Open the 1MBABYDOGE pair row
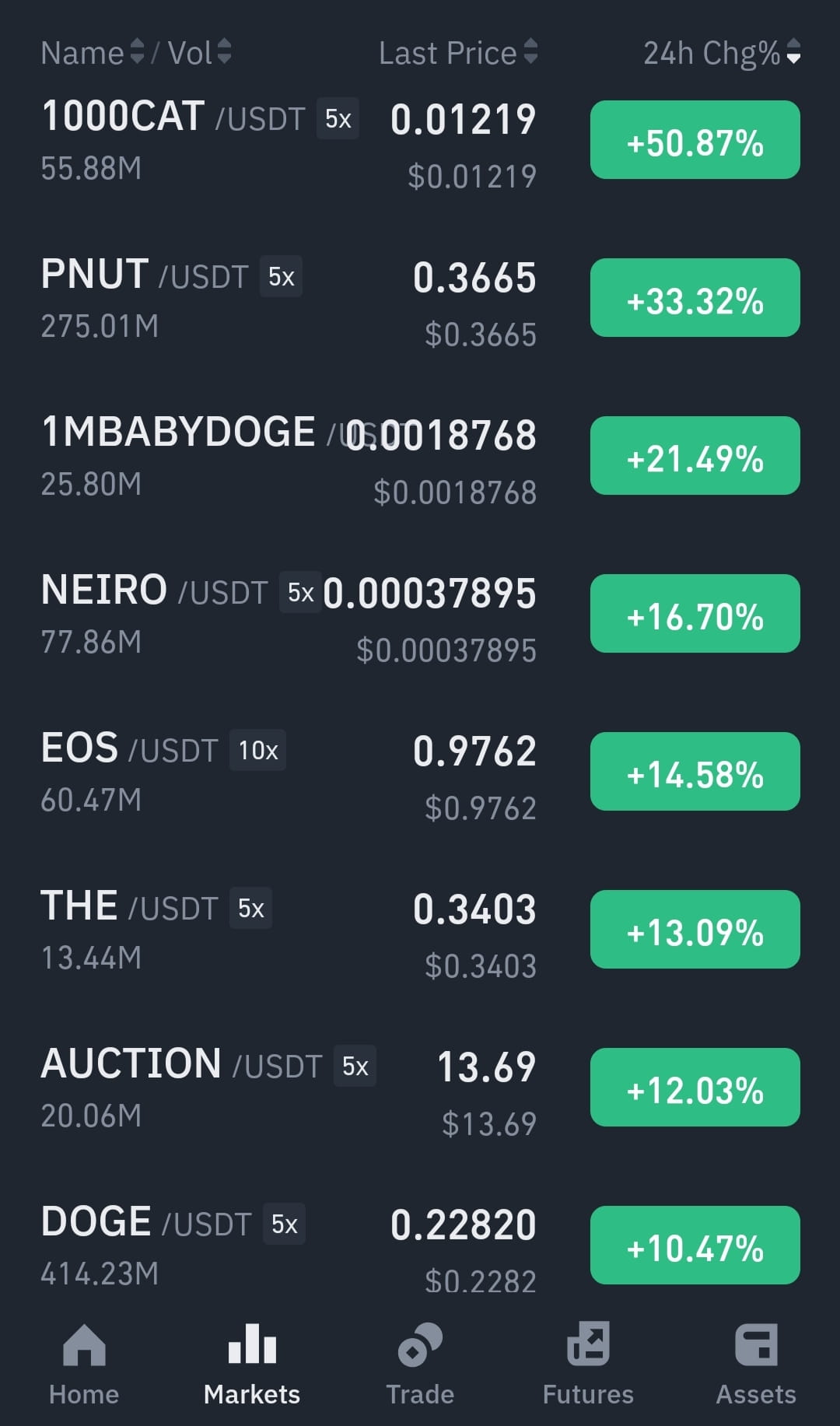 (x=420, y=458)
